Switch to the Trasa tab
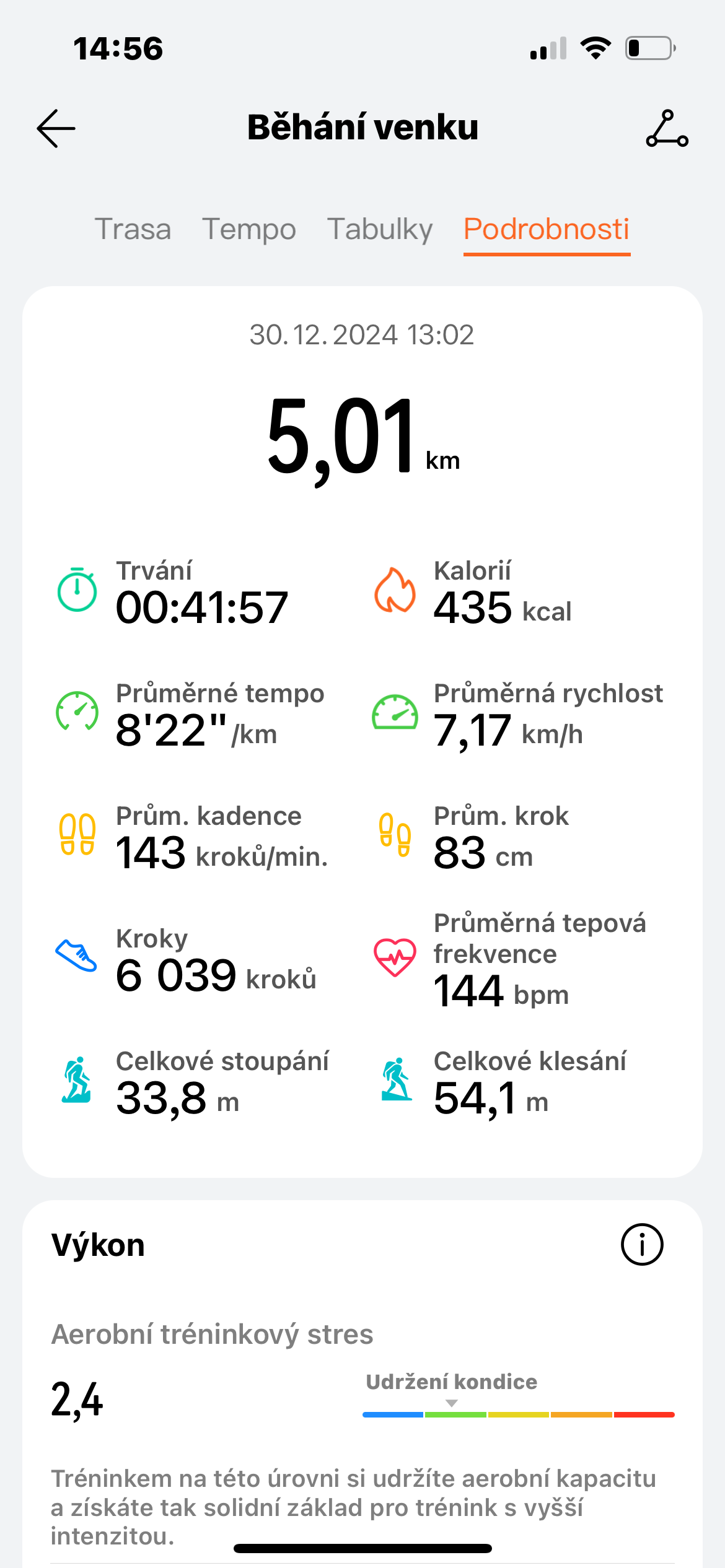This screenshot has width=725, height=1568. (x=133, y=229)
